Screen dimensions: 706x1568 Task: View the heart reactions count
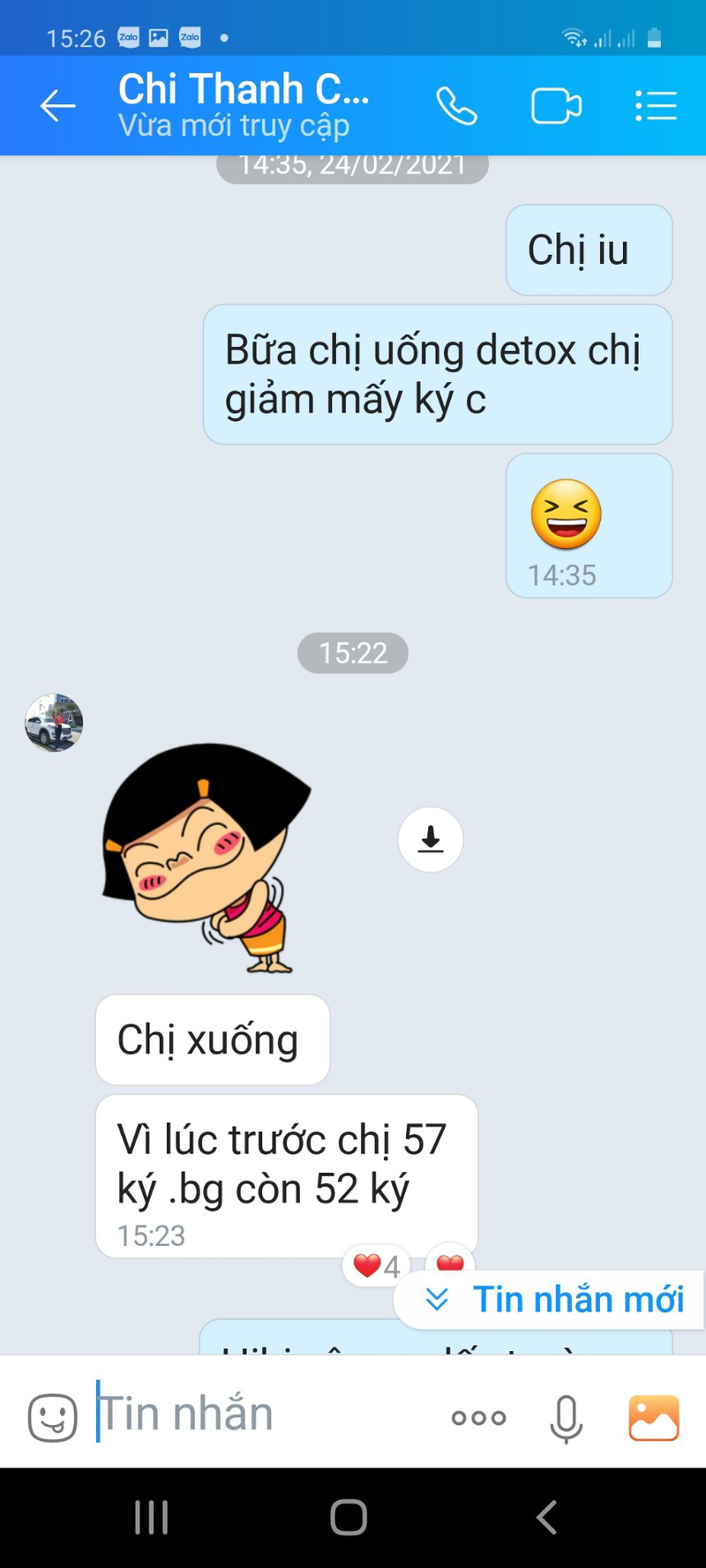(x=377, y=1266)
